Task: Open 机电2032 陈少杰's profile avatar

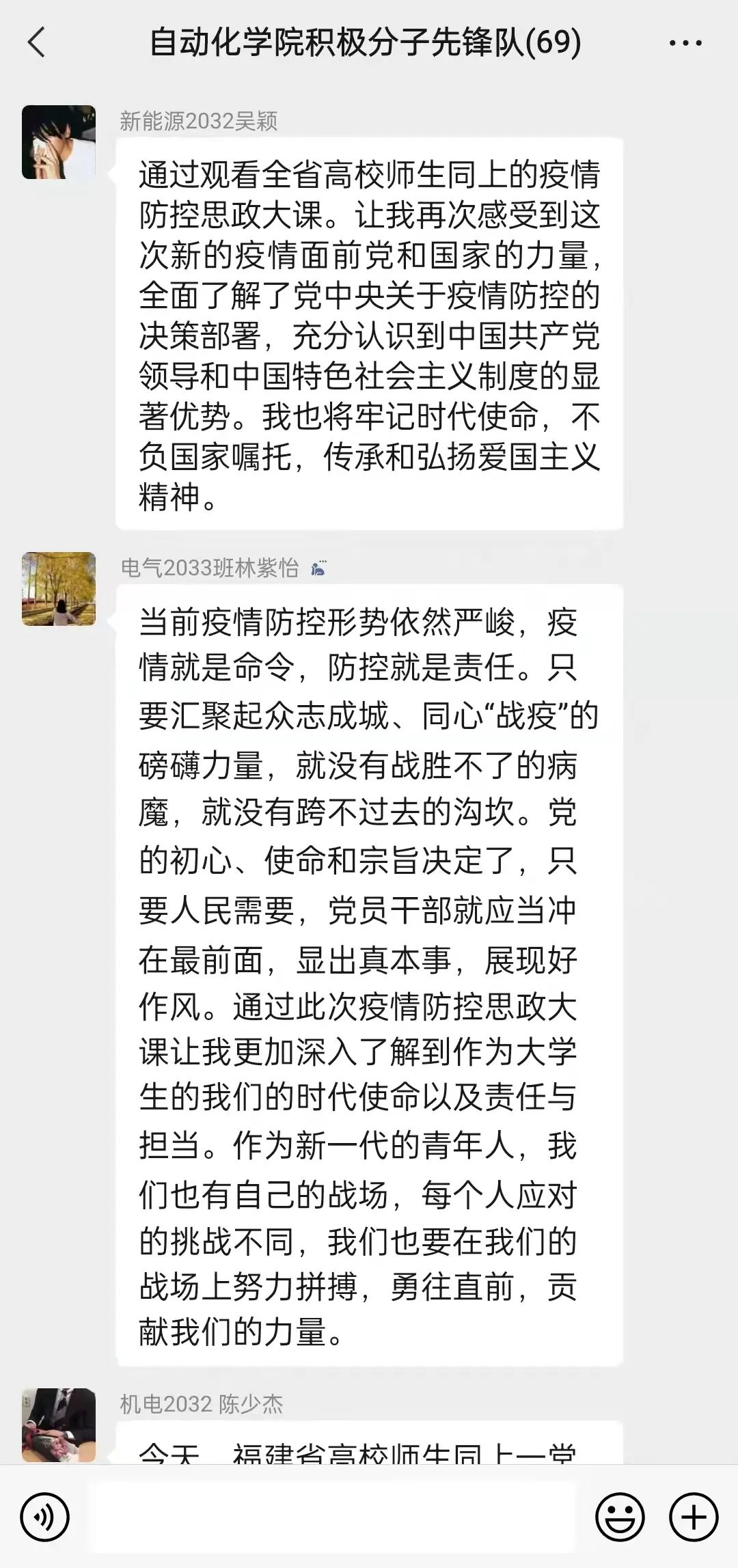Action: click(59, 1425)
